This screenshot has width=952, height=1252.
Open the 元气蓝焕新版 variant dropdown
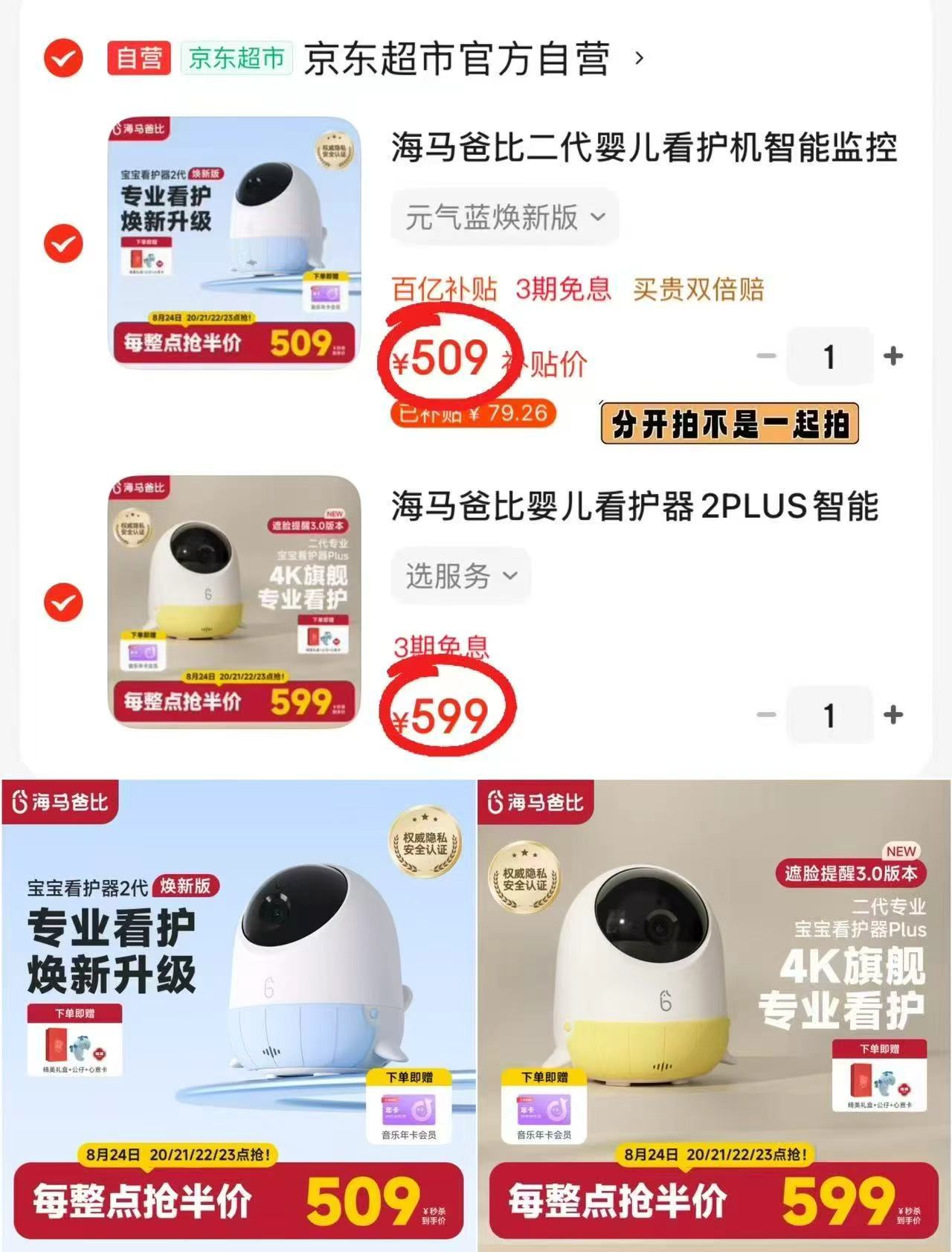[504, 216]
